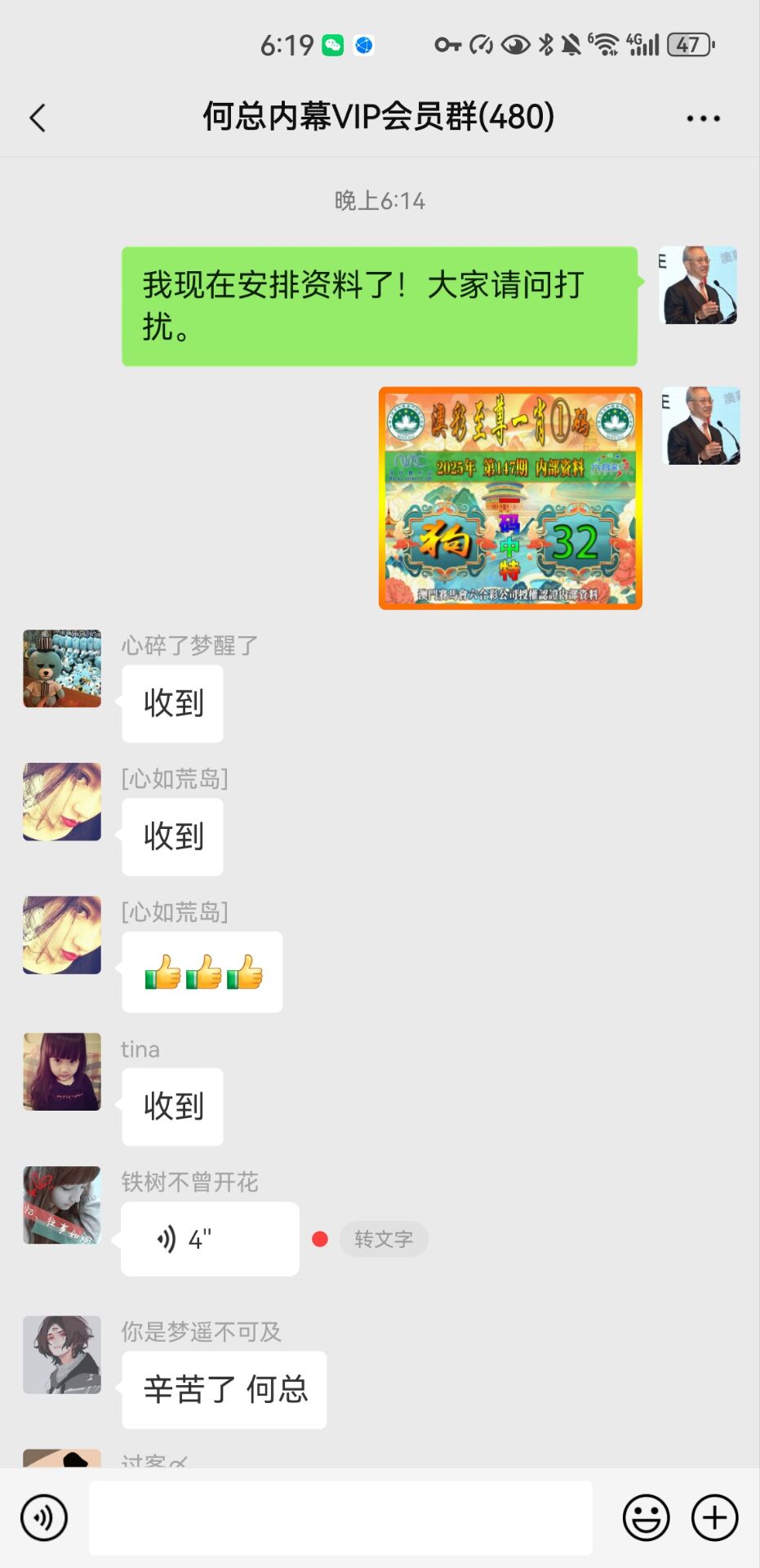Open the plus attachments panel
The height and width of the screenshot is (1568, 760).
tap(714, 1517)
